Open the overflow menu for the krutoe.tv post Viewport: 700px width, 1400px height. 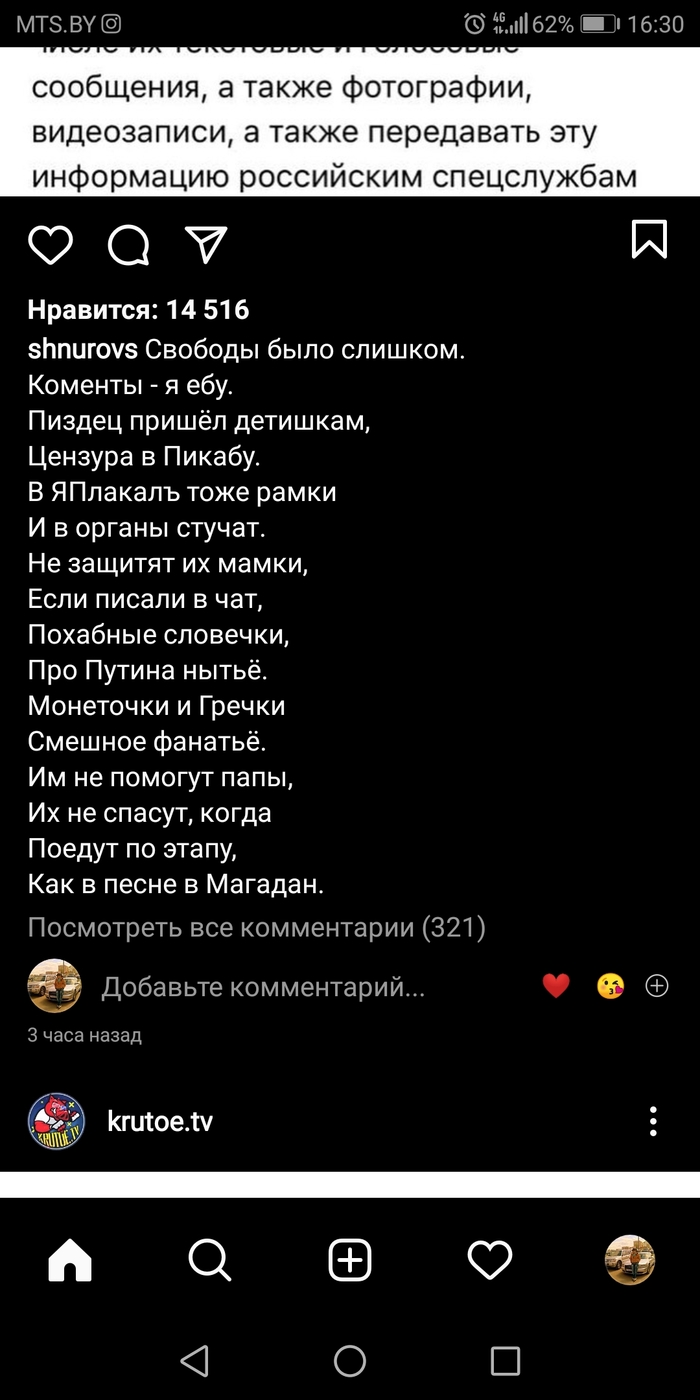pyautogui.click(x=653, y=1121)
